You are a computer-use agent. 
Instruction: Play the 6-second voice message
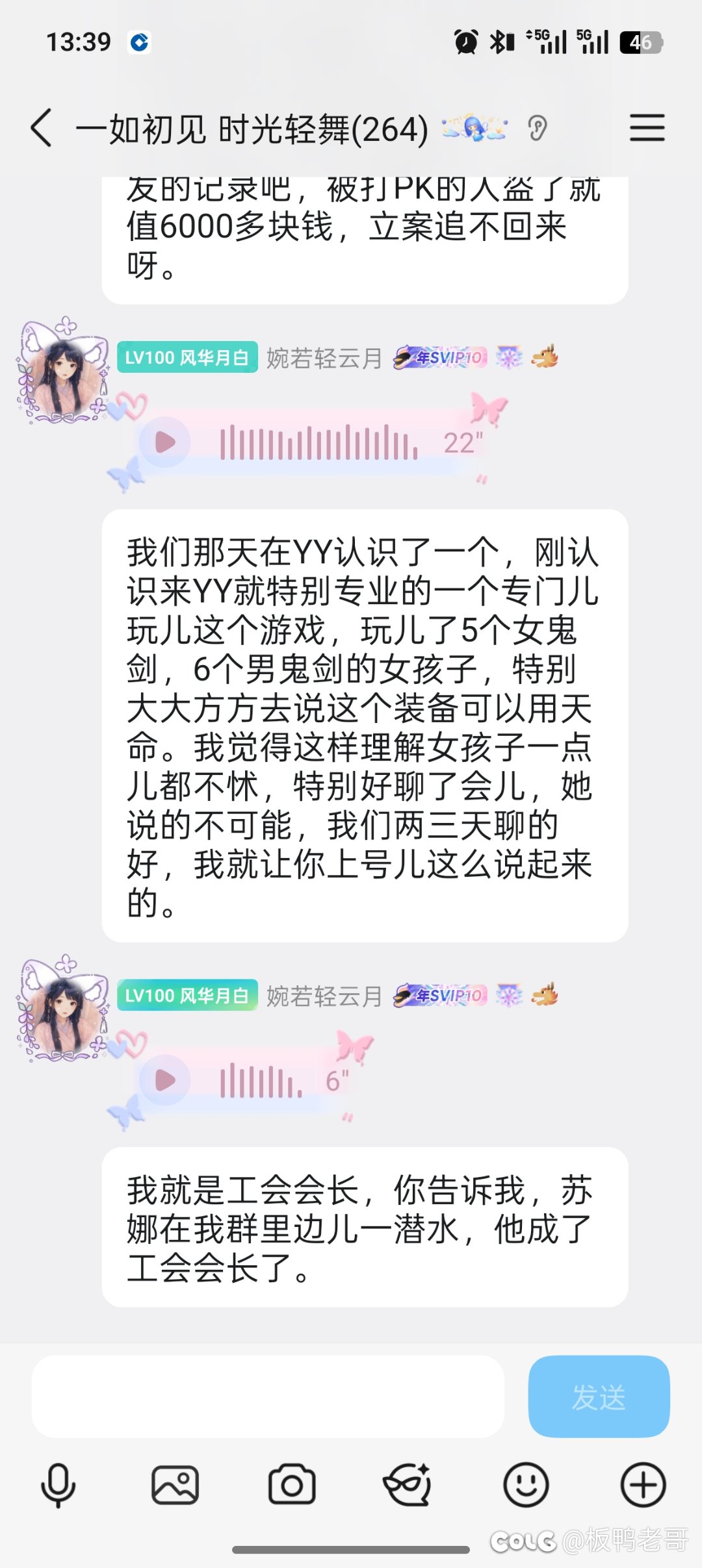[165, 1080]
